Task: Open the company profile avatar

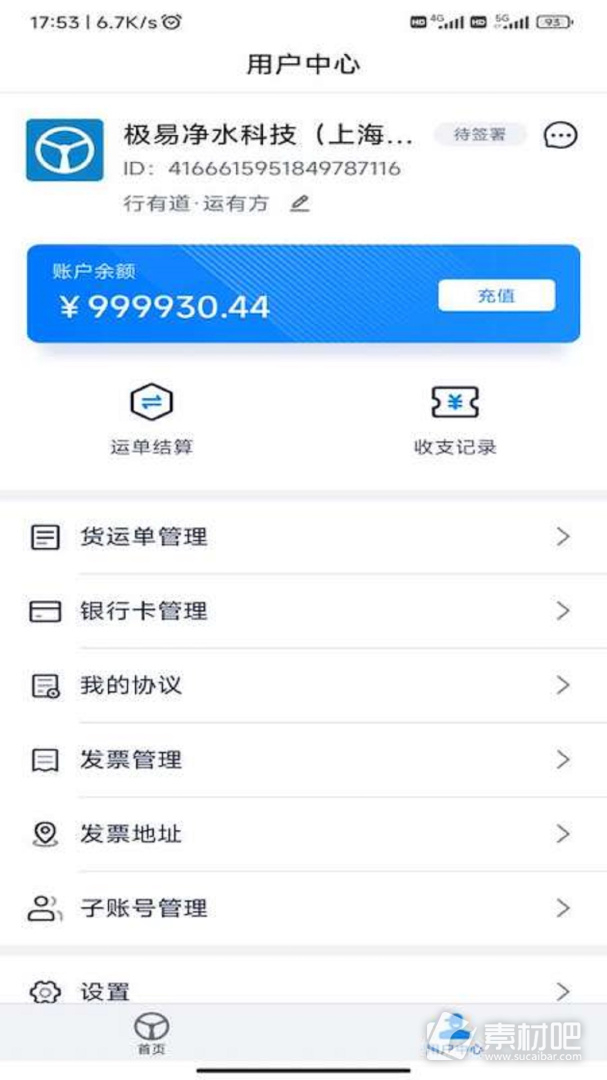Action: 65,150
